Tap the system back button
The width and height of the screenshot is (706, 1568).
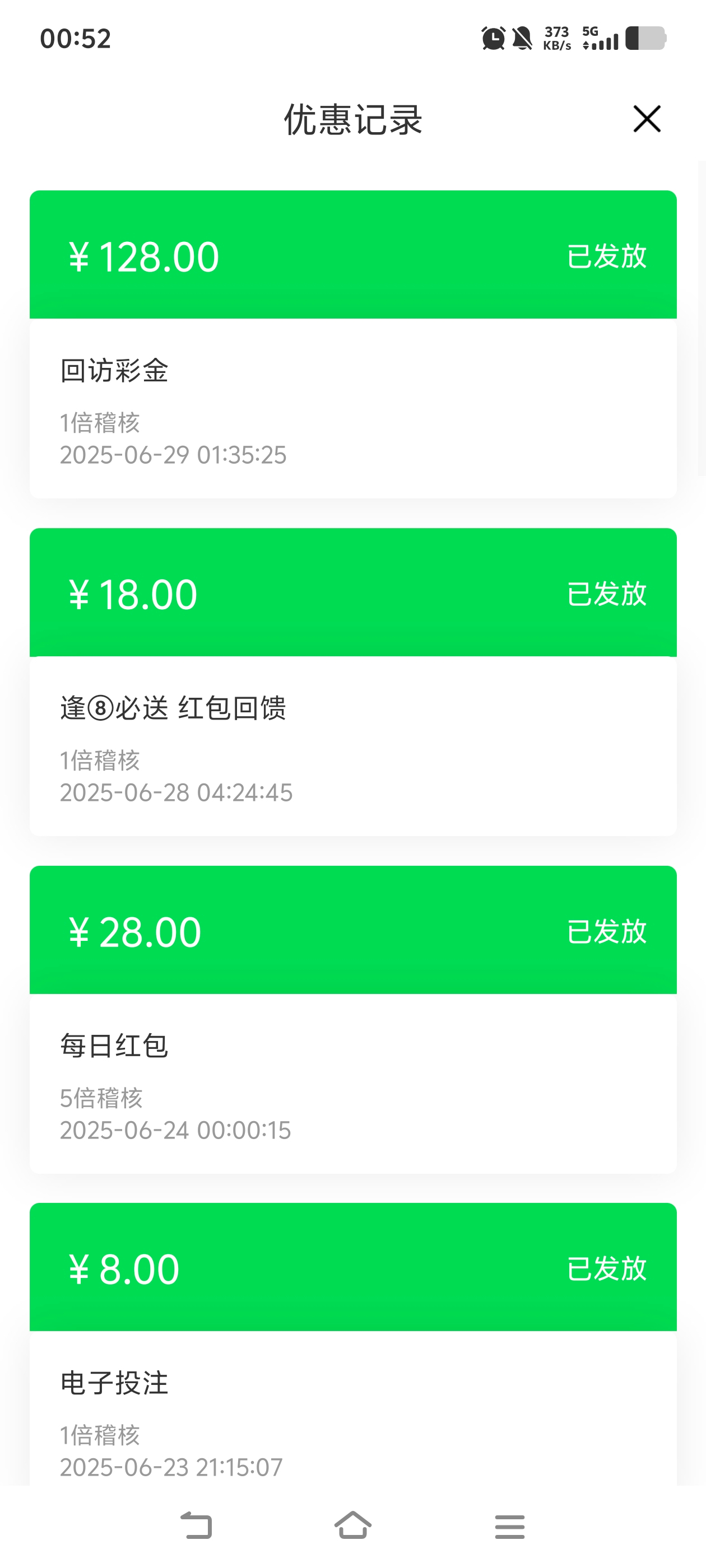pyautogui.click(x=196, y=1525)
